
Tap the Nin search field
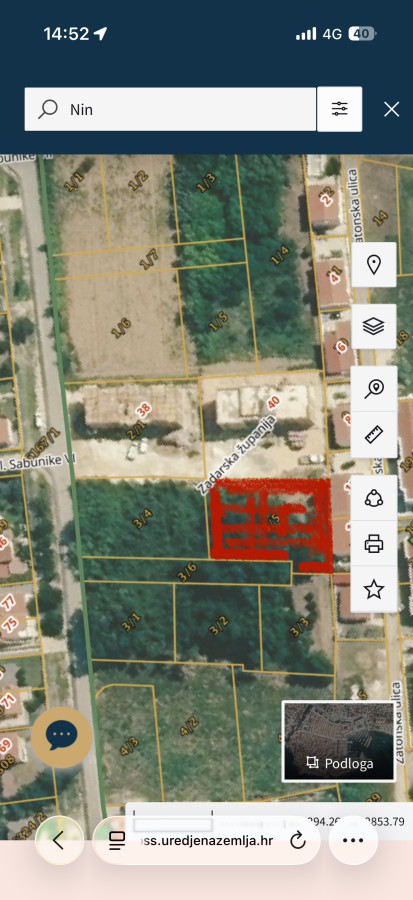pyautogui.click(x=170, y=109)
